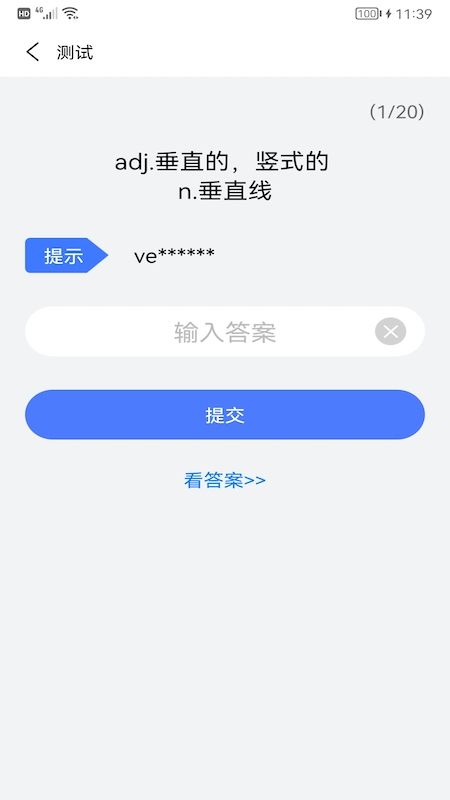Open the 看答案>> link

224,480
